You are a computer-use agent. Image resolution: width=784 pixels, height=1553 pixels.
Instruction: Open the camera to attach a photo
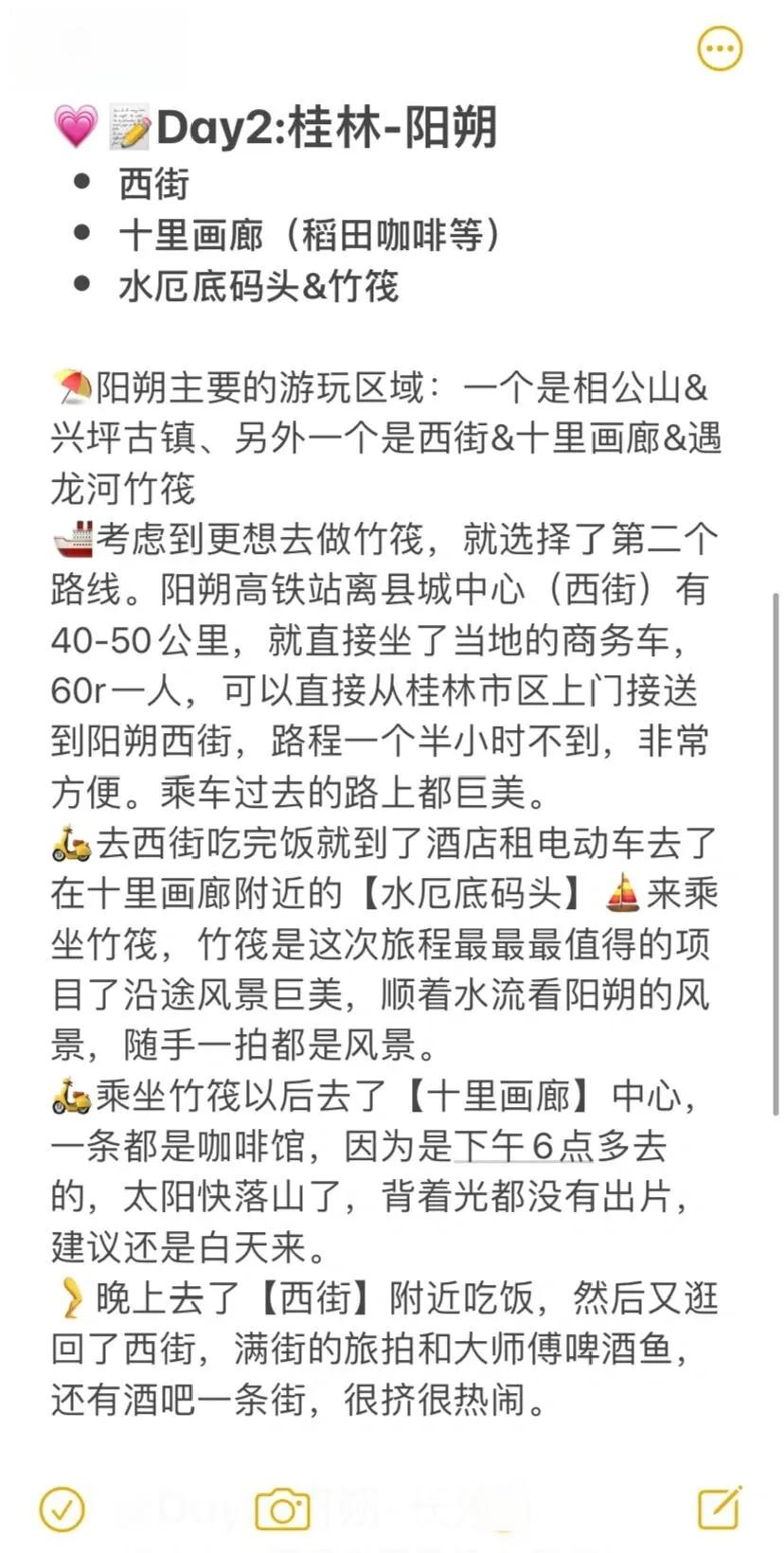pos(282,1509)
